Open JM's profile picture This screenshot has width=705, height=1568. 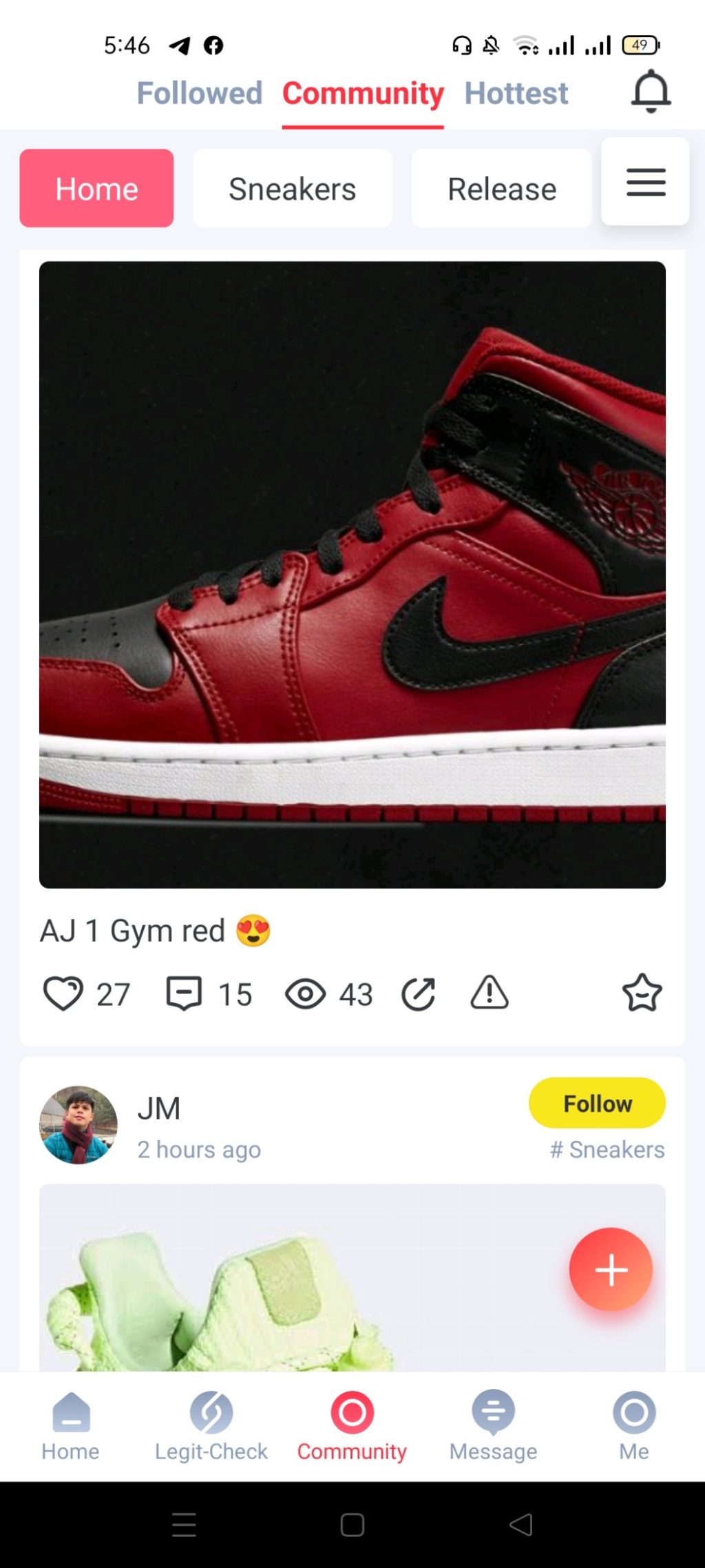[x=78, y=1125]
